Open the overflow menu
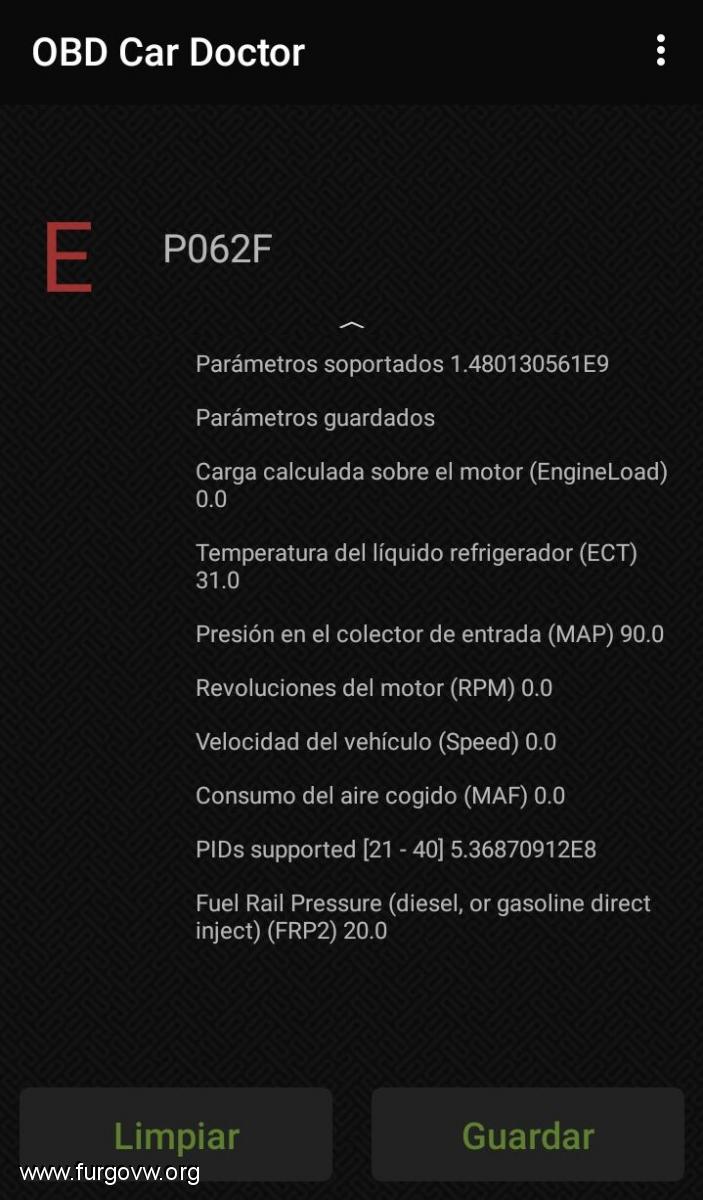703x1200 pixels. coord(660,50)
